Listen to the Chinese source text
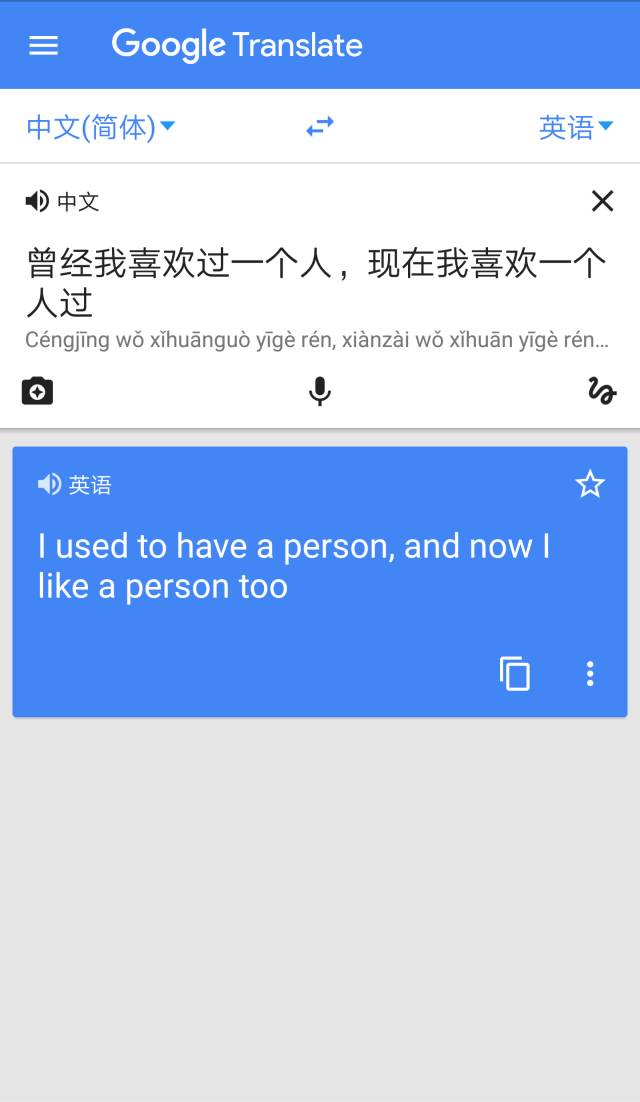 pos(37,202)
